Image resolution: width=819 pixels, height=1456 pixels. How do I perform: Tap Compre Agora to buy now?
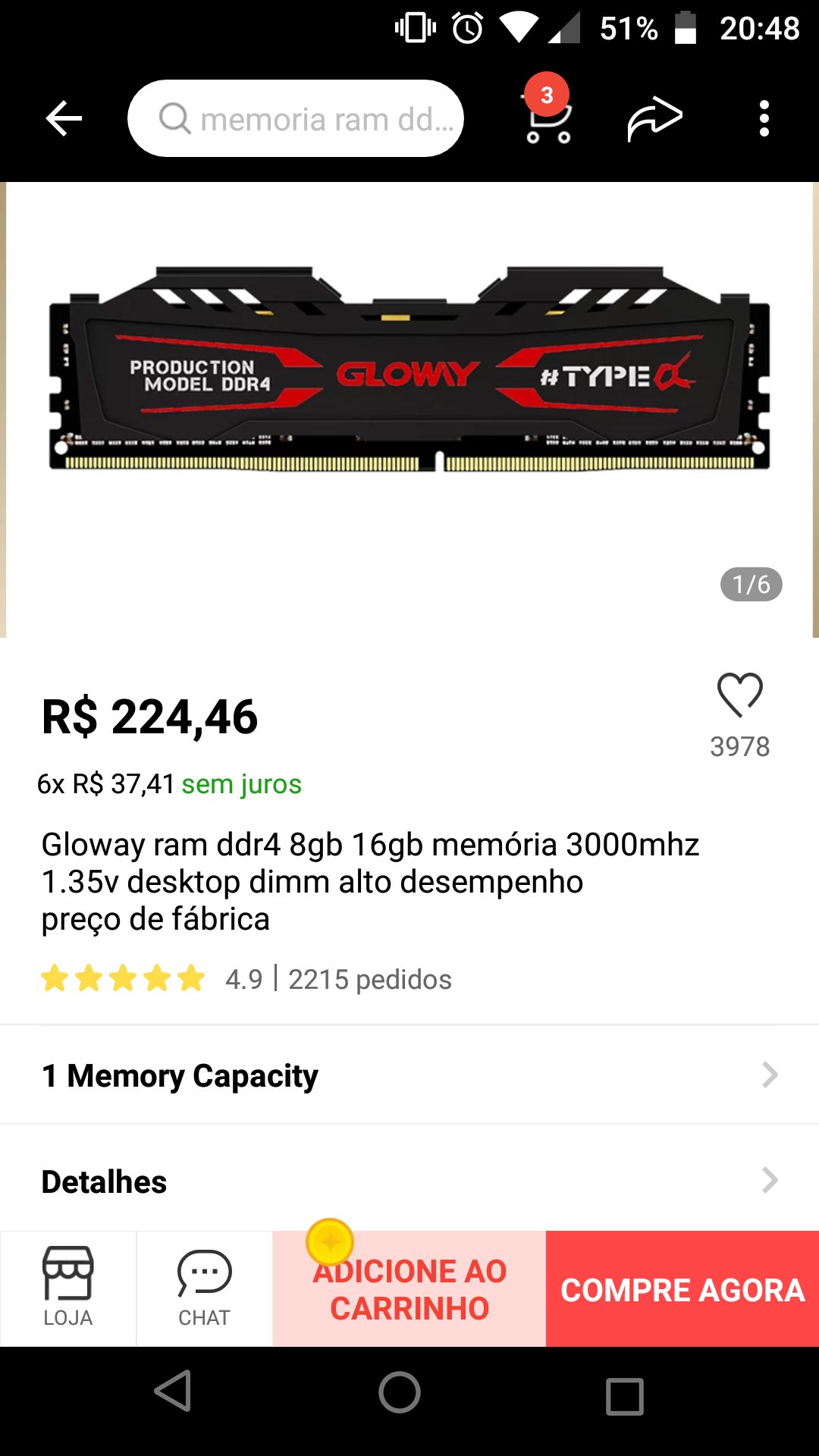(x=682, y=1289)
